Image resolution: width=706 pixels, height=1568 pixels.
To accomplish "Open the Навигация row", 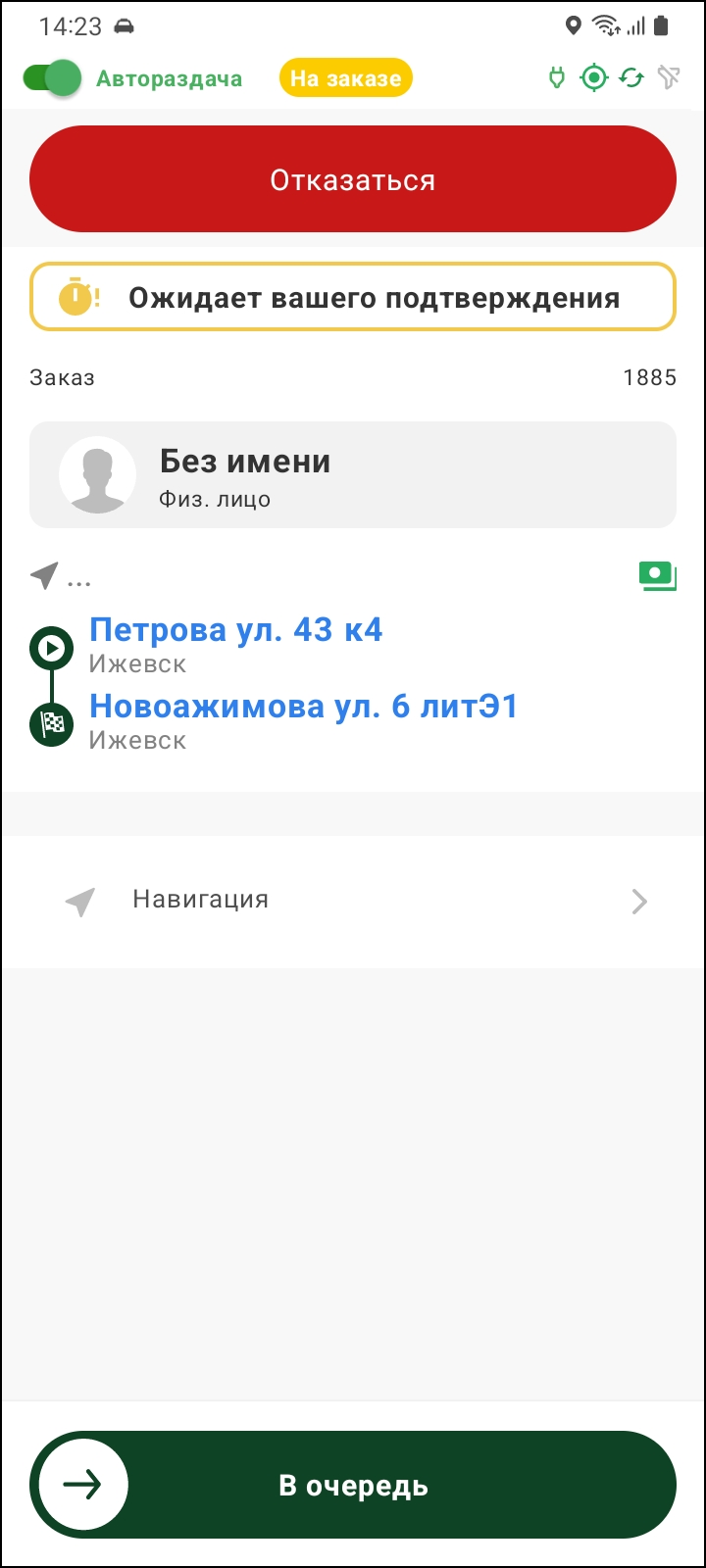I will pyautogui.click(x=353, y=901).
